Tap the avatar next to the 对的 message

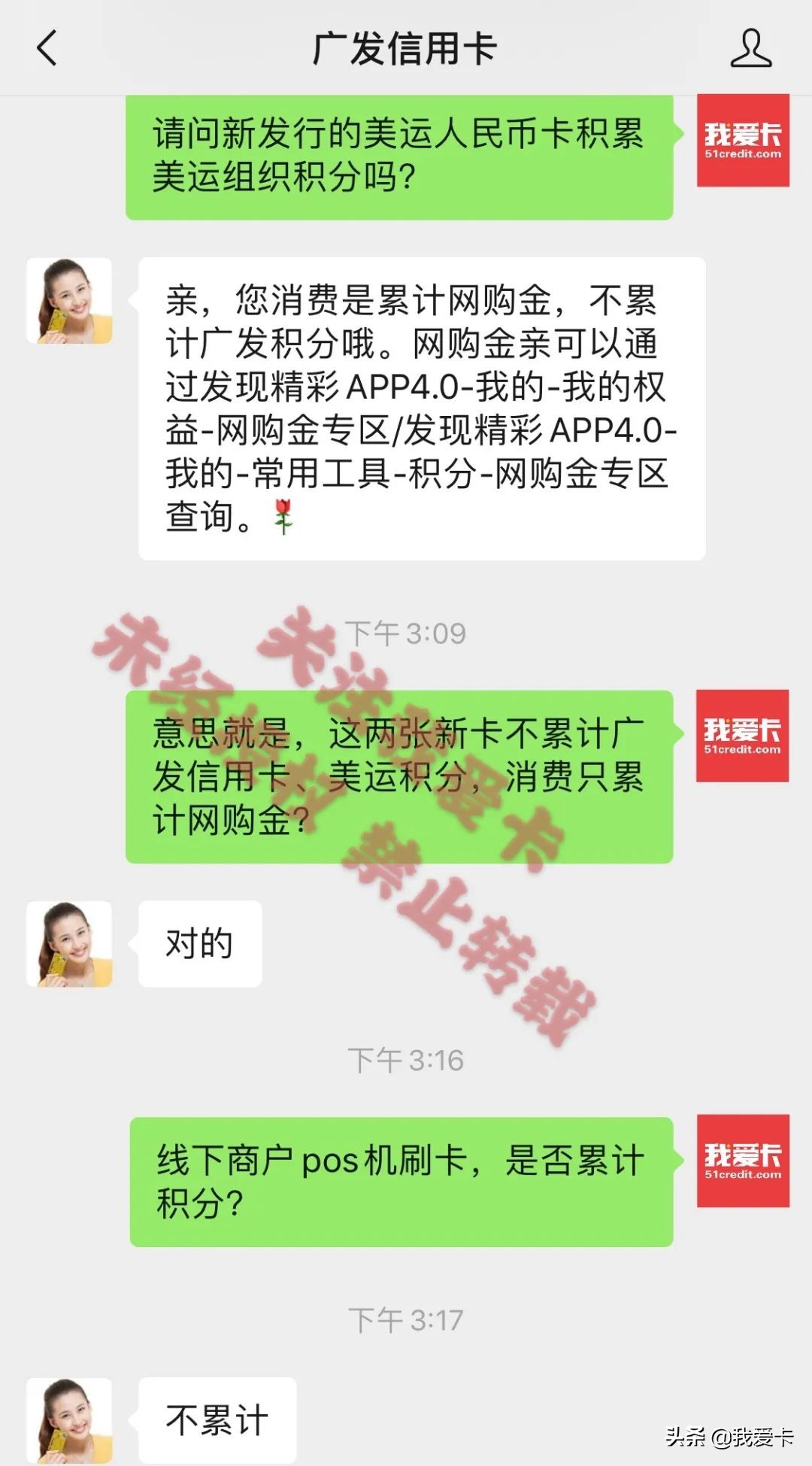[x=68, y=944]
